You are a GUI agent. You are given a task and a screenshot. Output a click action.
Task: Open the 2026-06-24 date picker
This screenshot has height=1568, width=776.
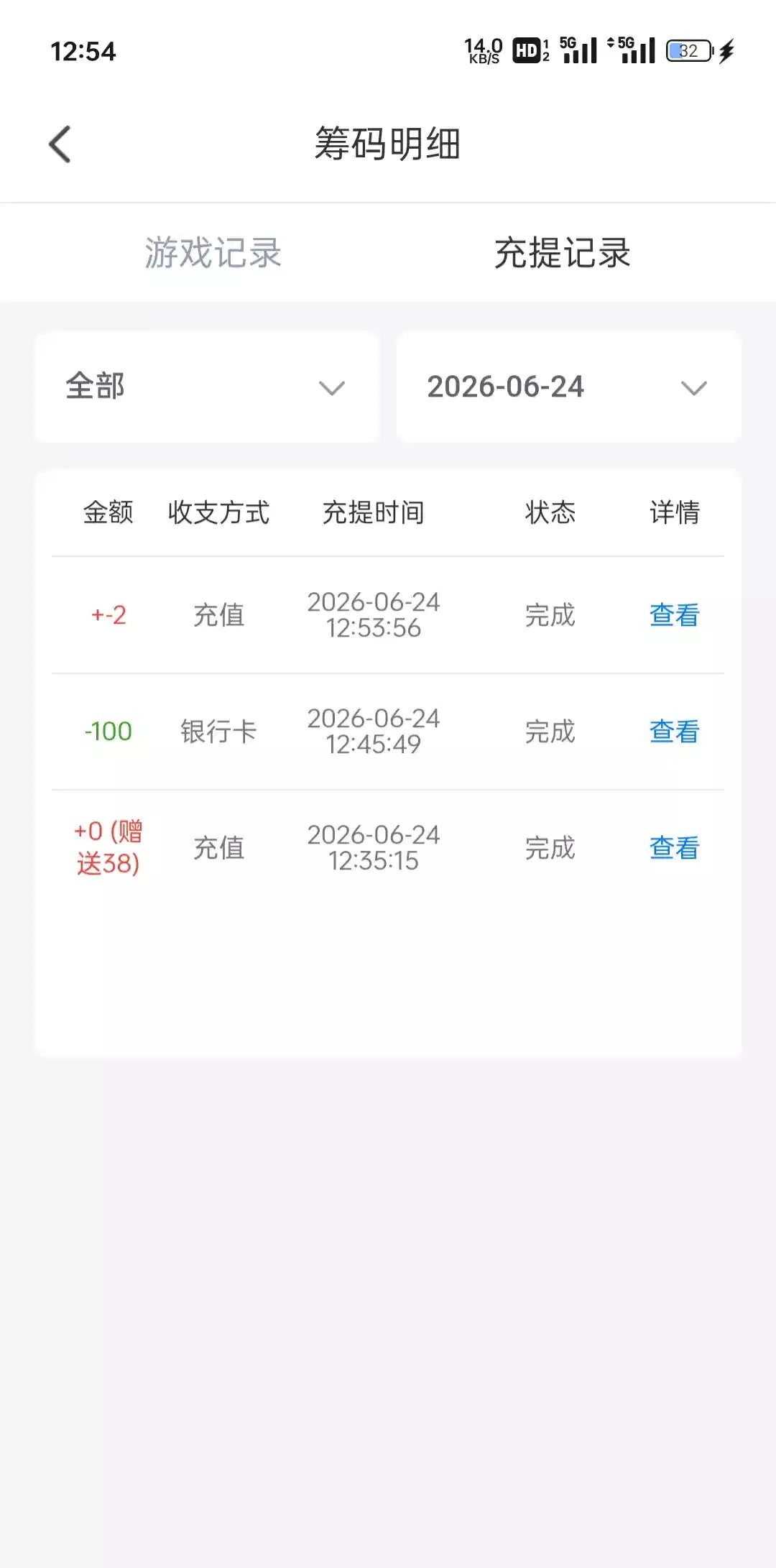[569, 387]
